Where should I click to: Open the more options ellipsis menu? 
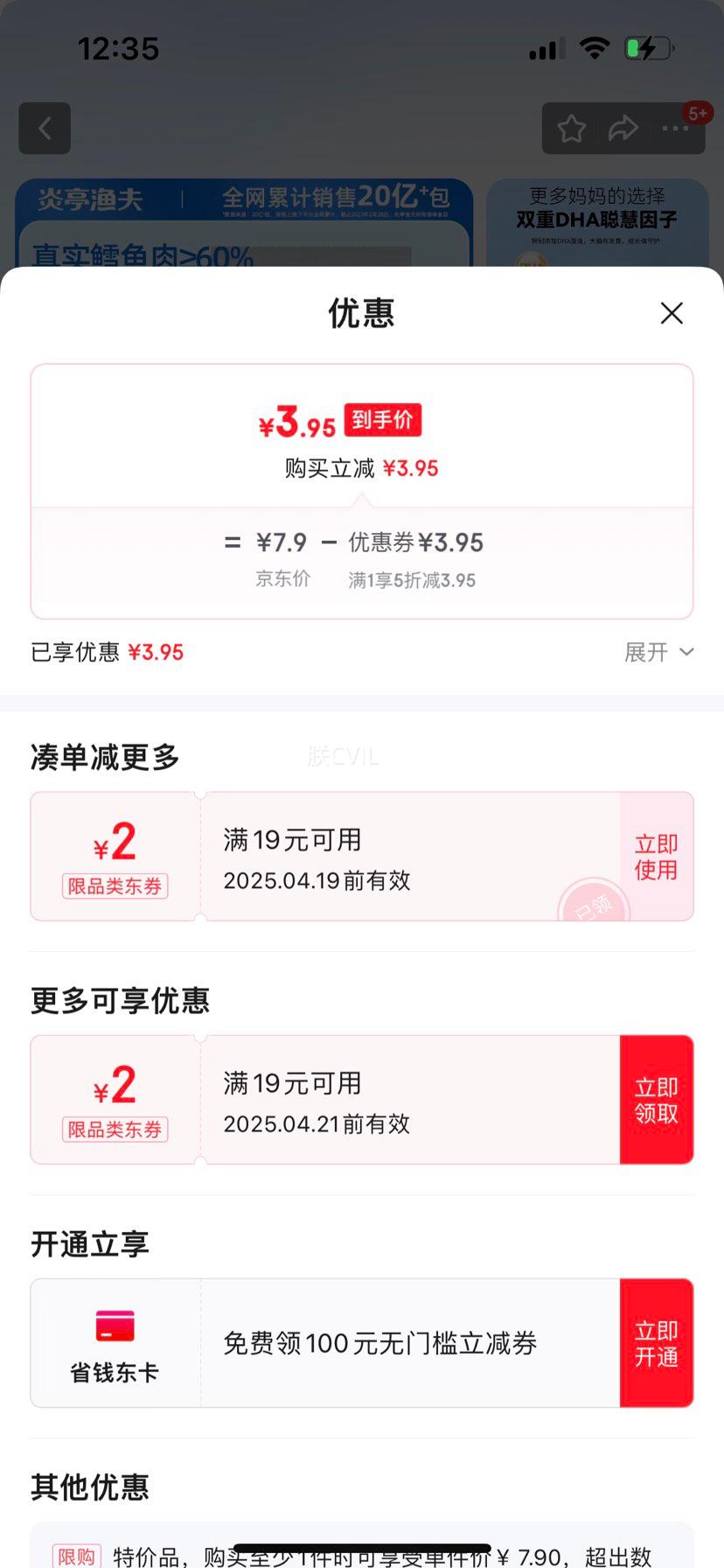pos(674,128)
